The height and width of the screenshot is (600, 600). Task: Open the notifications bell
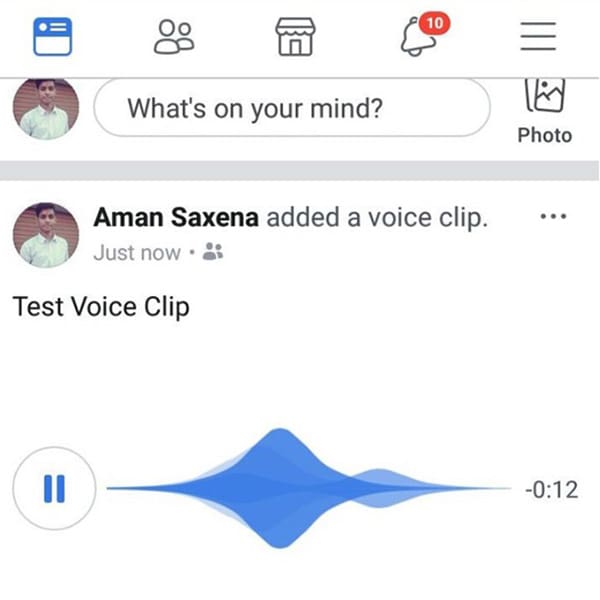pyautogui.click(x=418, y=35)
